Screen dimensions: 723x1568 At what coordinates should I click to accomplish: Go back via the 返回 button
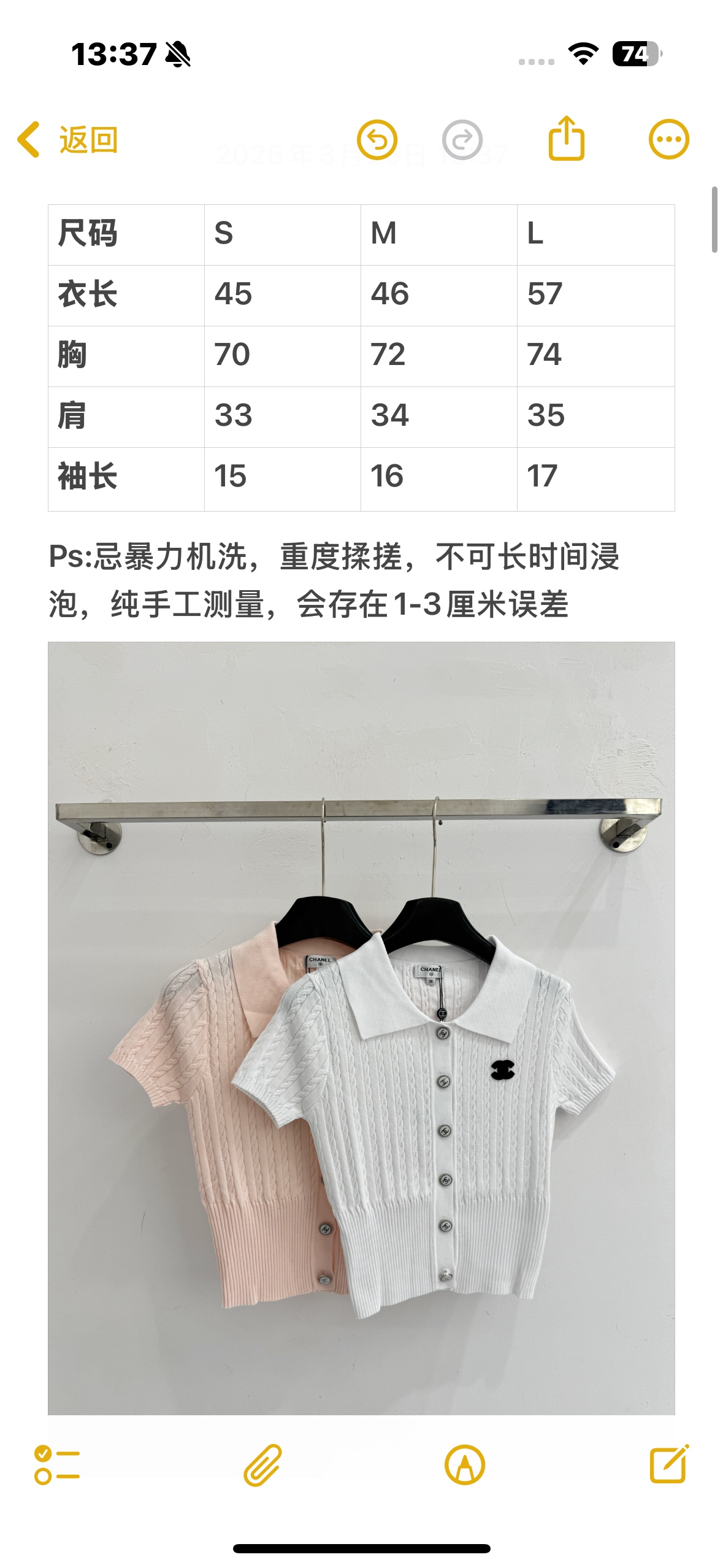[67, 140]
